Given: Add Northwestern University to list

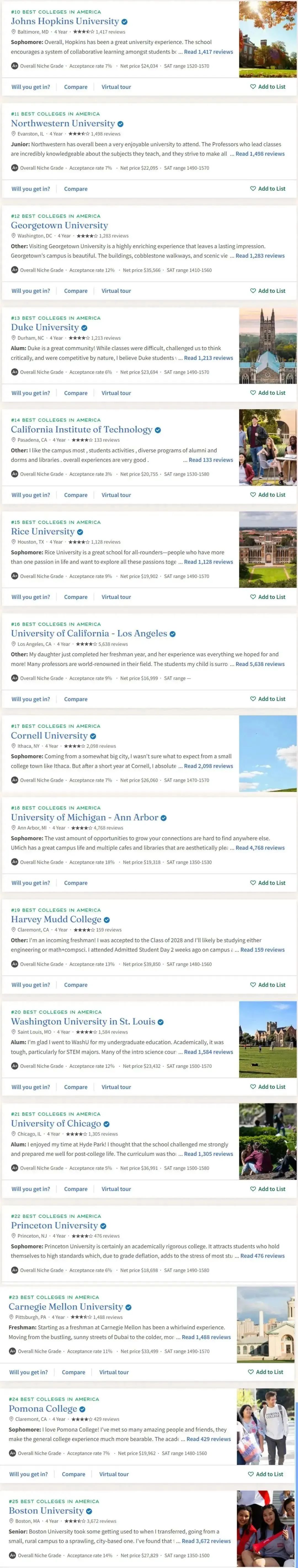Looking at the screenshot, I should tap(268, 189).
